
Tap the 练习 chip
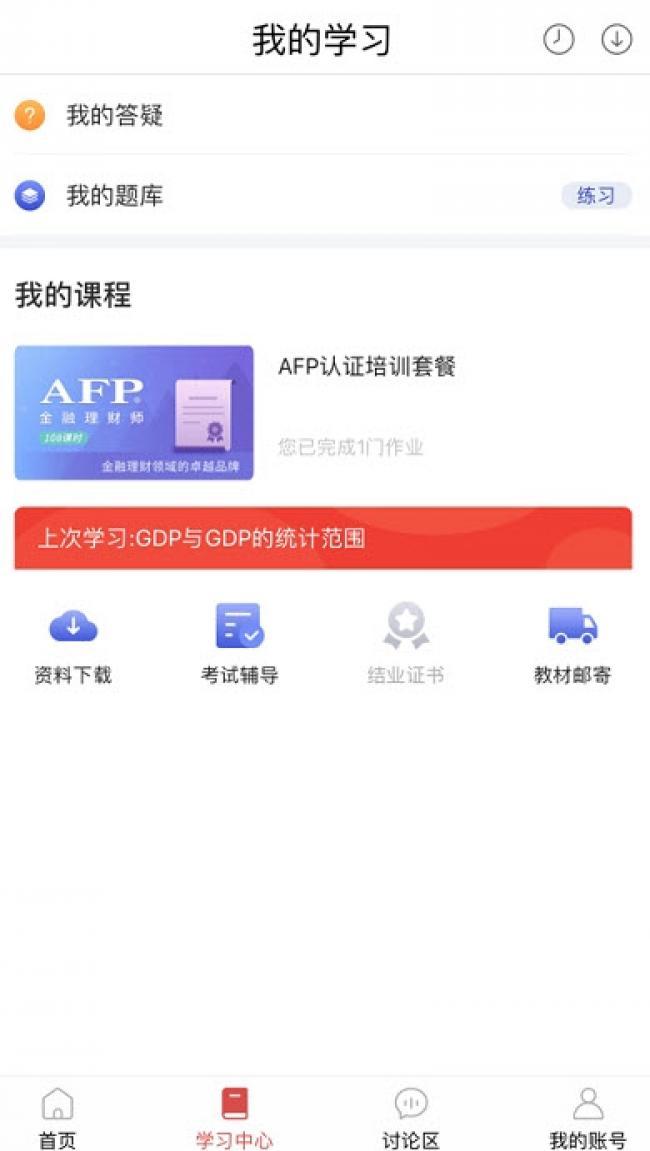tap(596, 196)
